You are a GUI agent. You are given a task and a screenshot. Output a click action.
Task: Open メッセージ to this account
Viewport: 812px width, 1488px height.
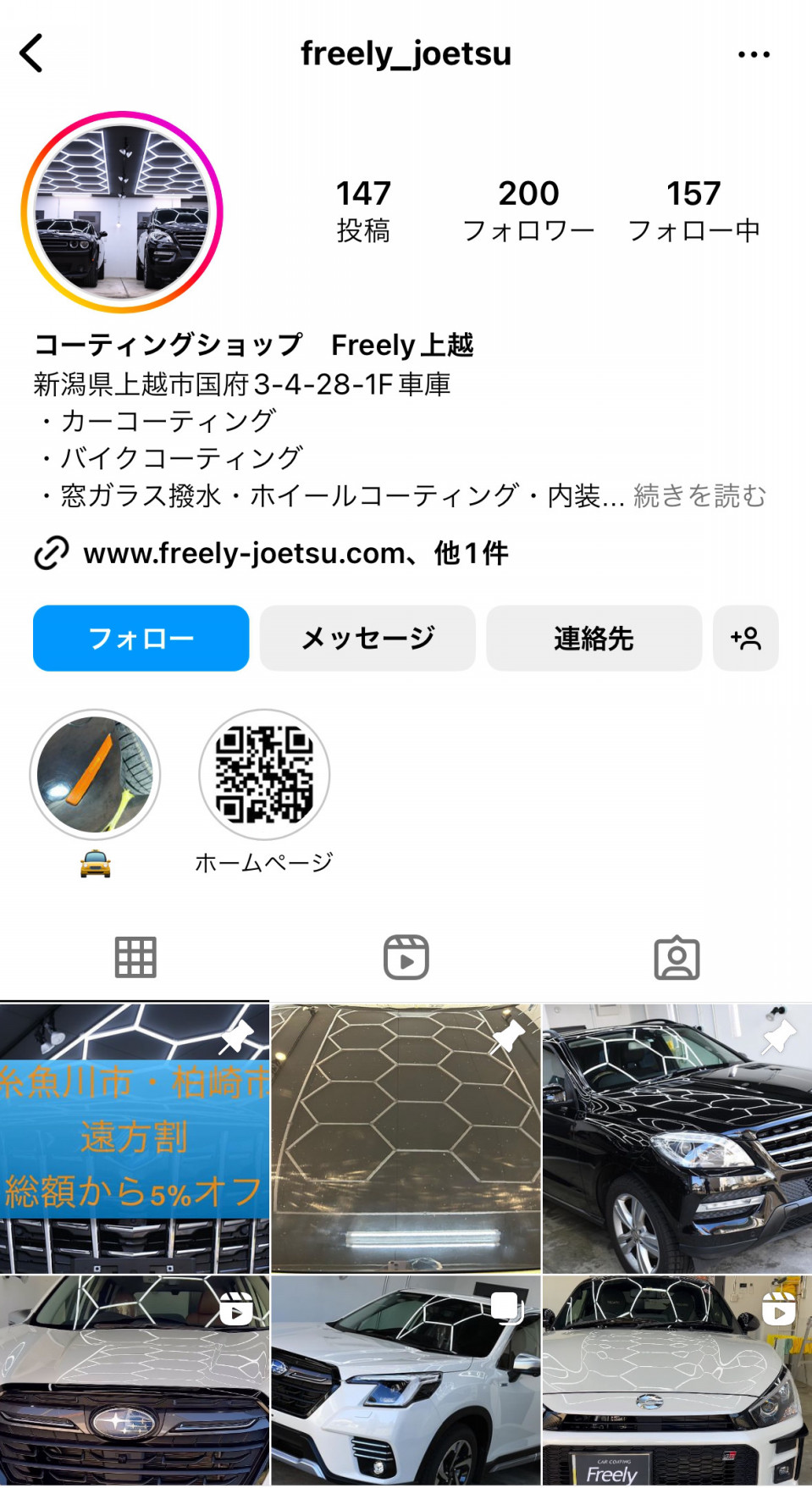pyautogui.click(x=367, y=638)
